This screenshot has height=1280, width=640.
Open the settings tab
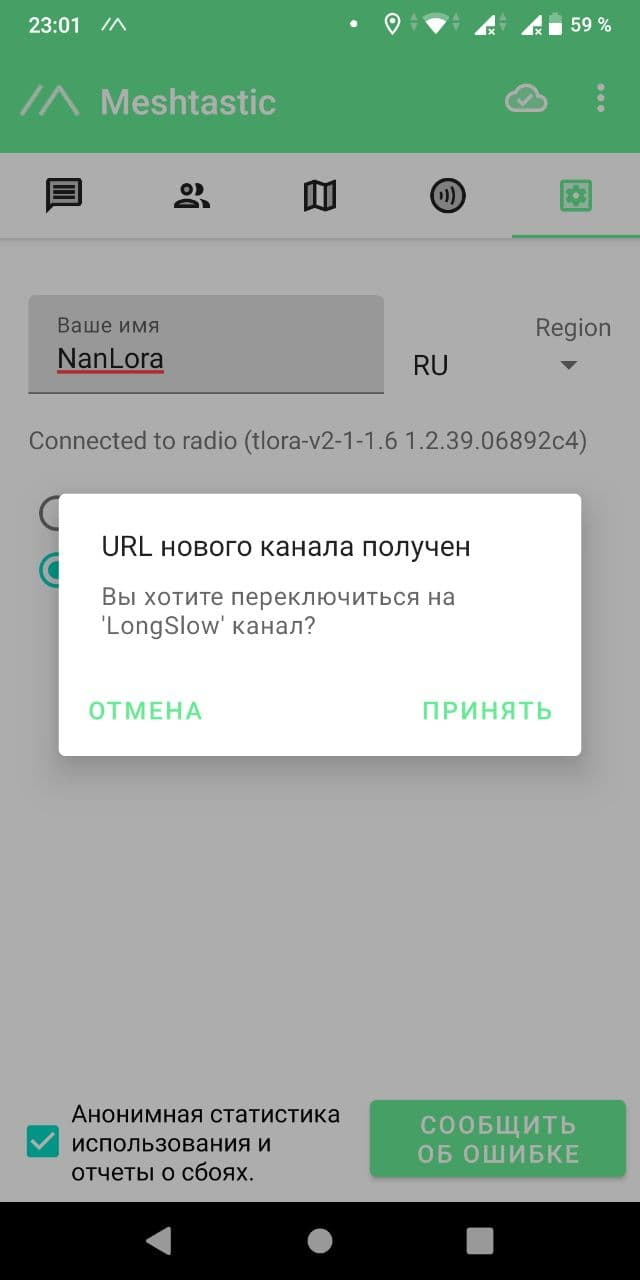[x=576, y=195]
